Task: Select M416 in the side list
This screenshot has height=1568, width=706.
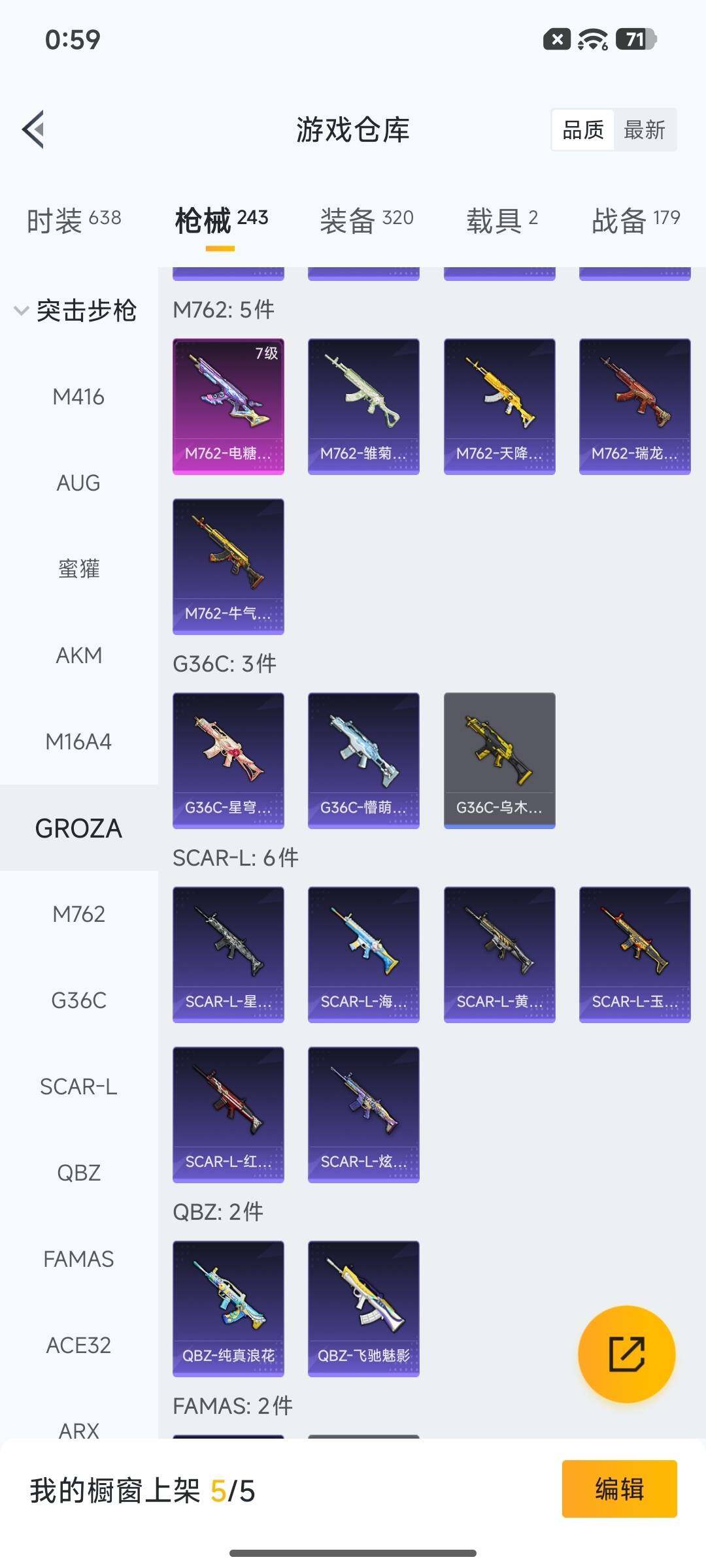Action: coord(78,397)
